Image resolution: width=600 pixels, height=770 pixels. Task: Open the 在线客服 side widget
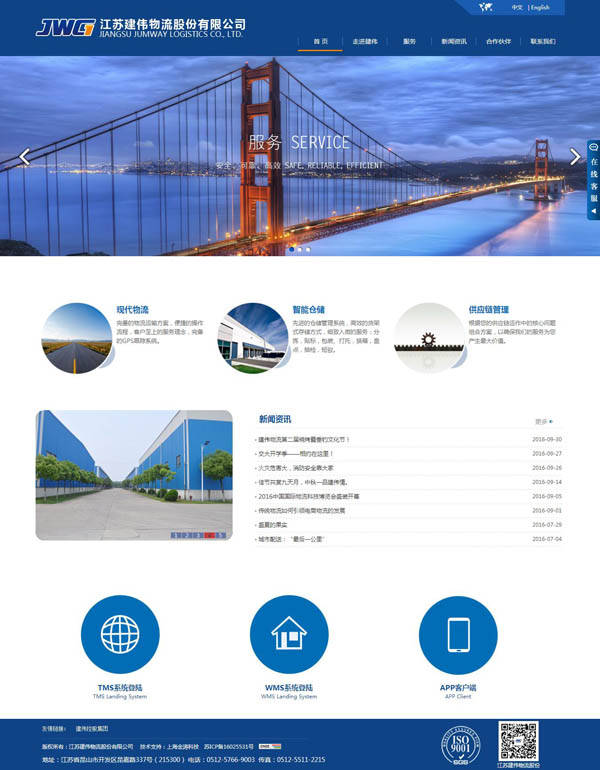(x=593, y=180)
